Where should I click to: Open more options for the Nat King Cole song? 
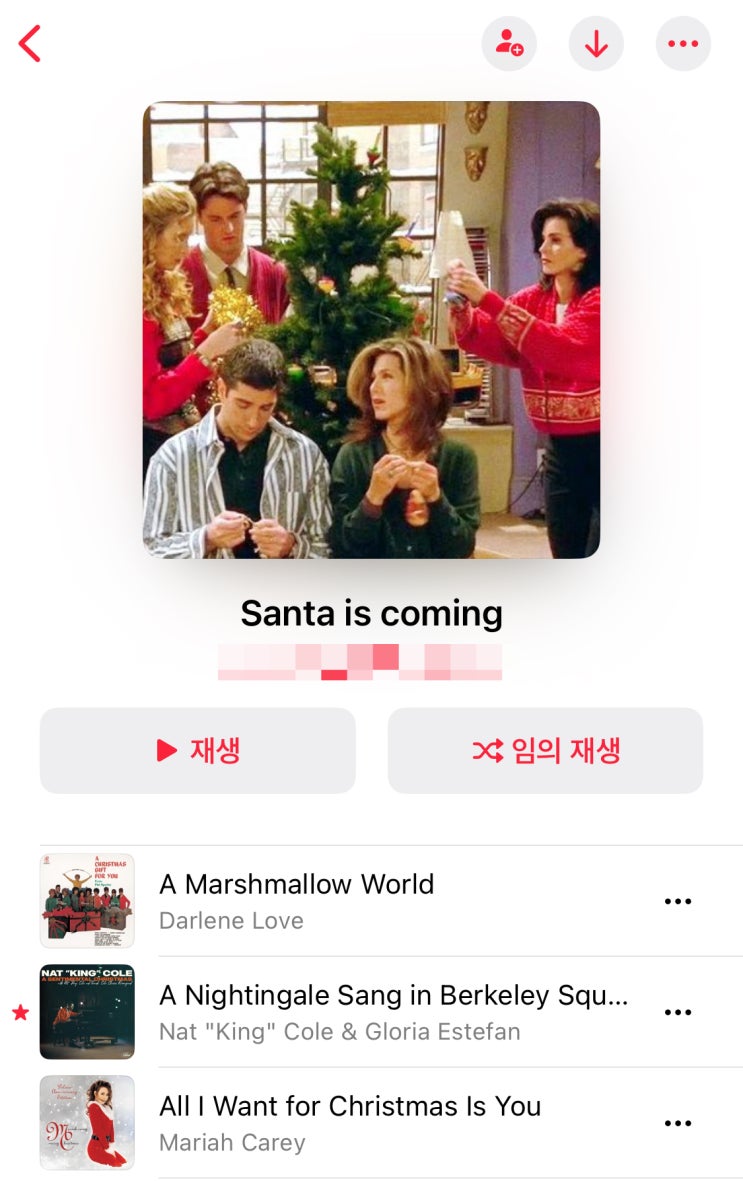point(678,1012)
